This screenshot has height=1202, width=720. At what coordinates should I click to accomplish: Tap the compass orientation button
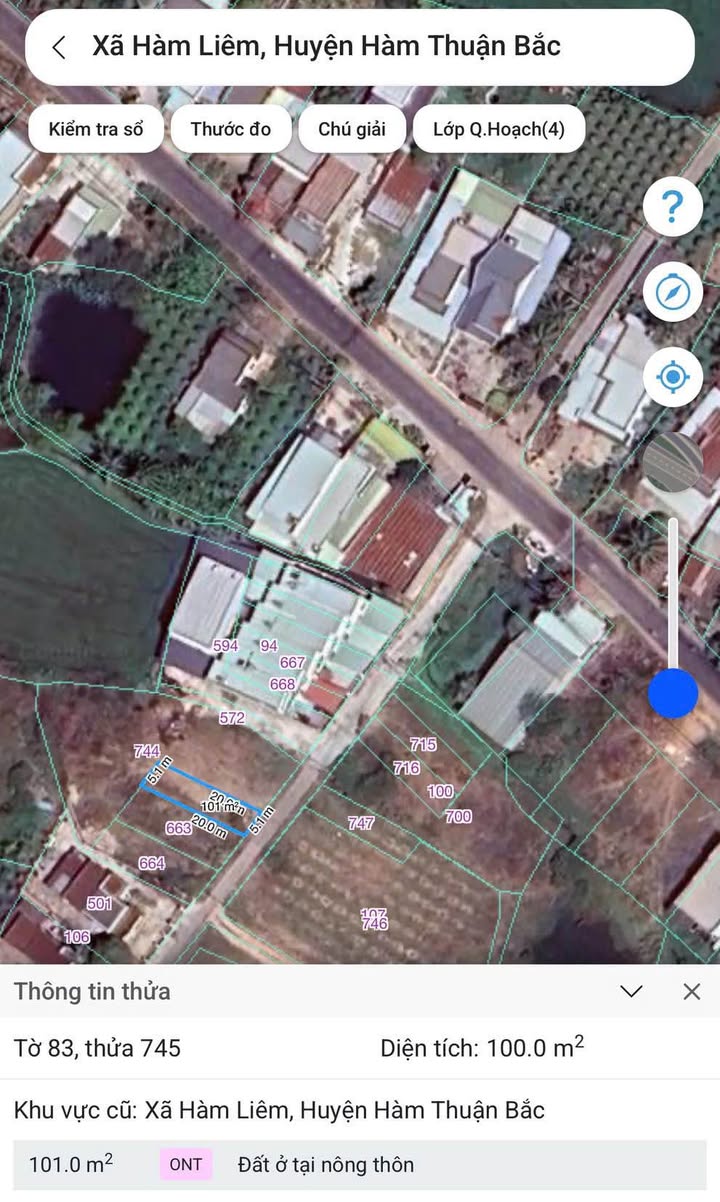tap(672, 292)
